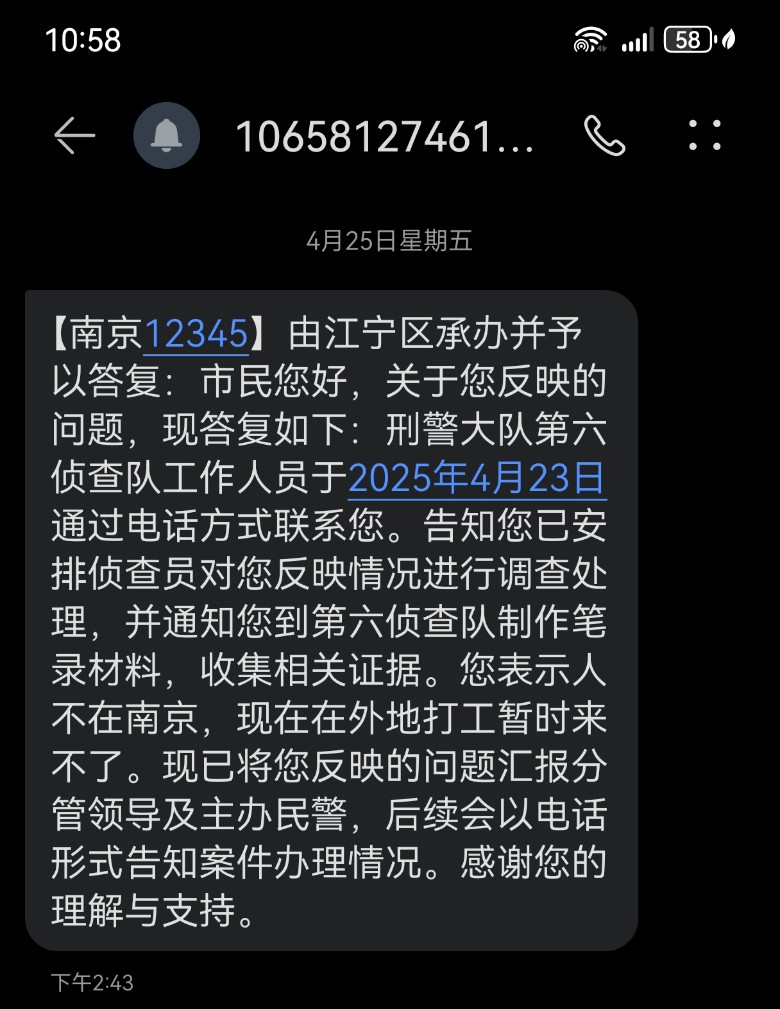Open the four-dot more options menu
Viewport: 780px width, 1009px height.
(704, 136)
